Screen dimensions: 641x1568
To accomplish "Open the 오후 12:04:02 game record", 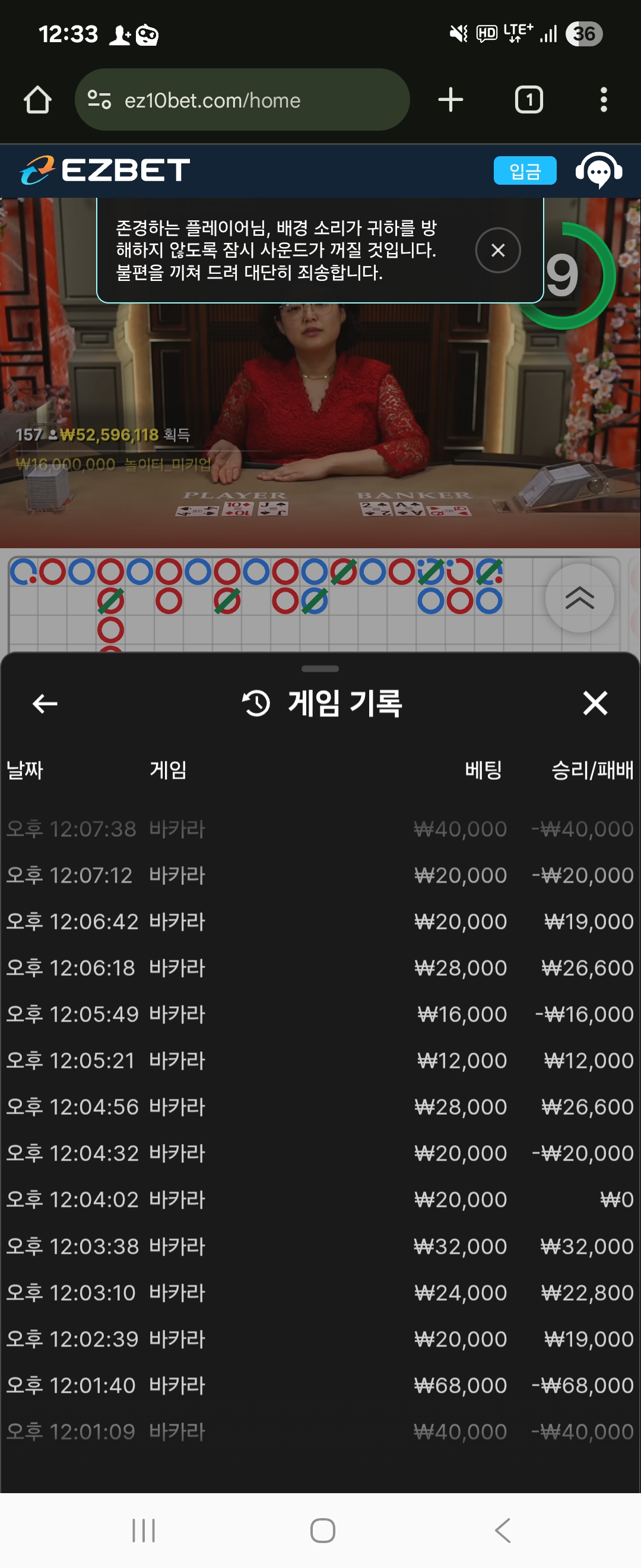I will (320, 1200).
